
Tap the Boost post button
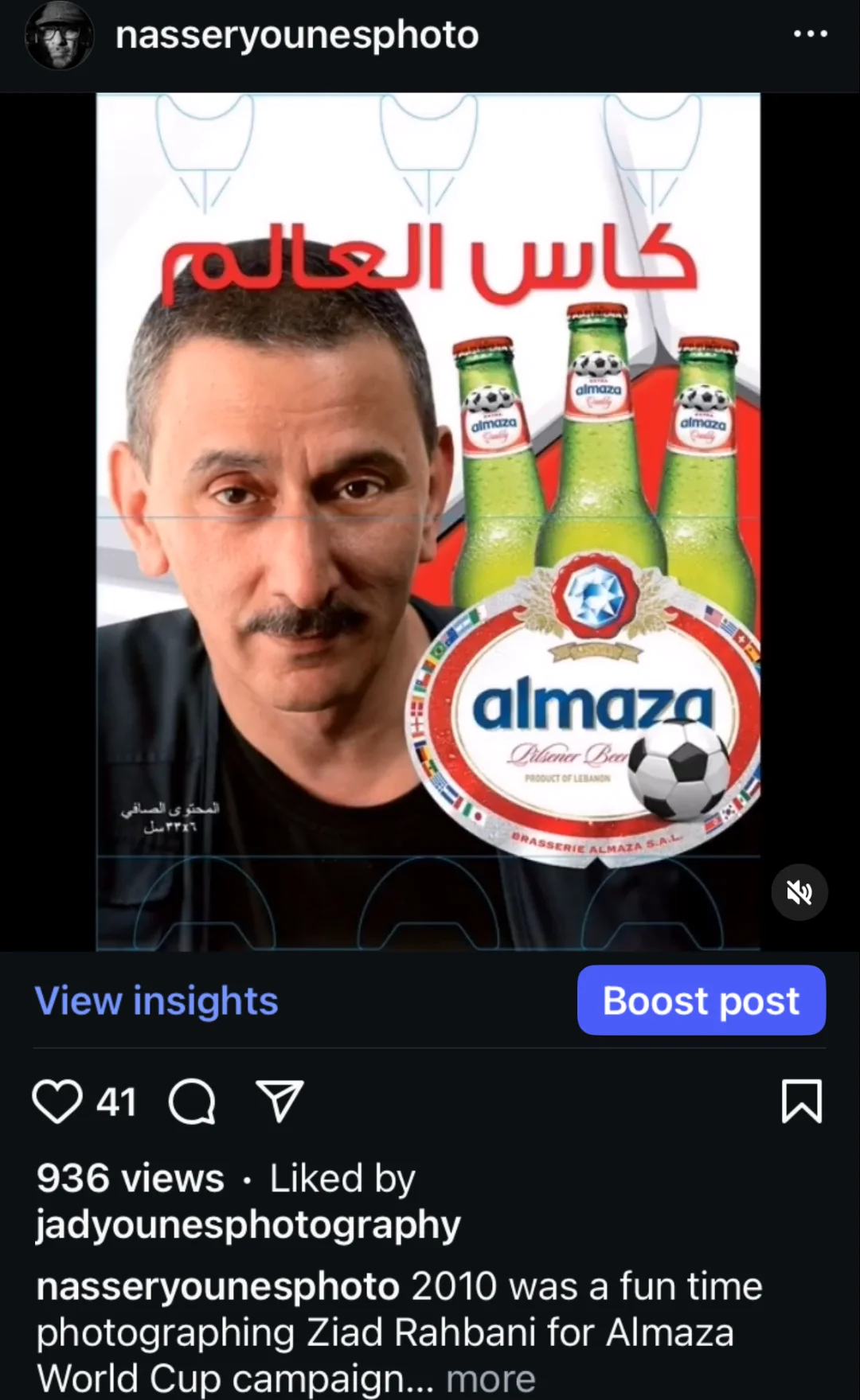tap(701, 1000)
